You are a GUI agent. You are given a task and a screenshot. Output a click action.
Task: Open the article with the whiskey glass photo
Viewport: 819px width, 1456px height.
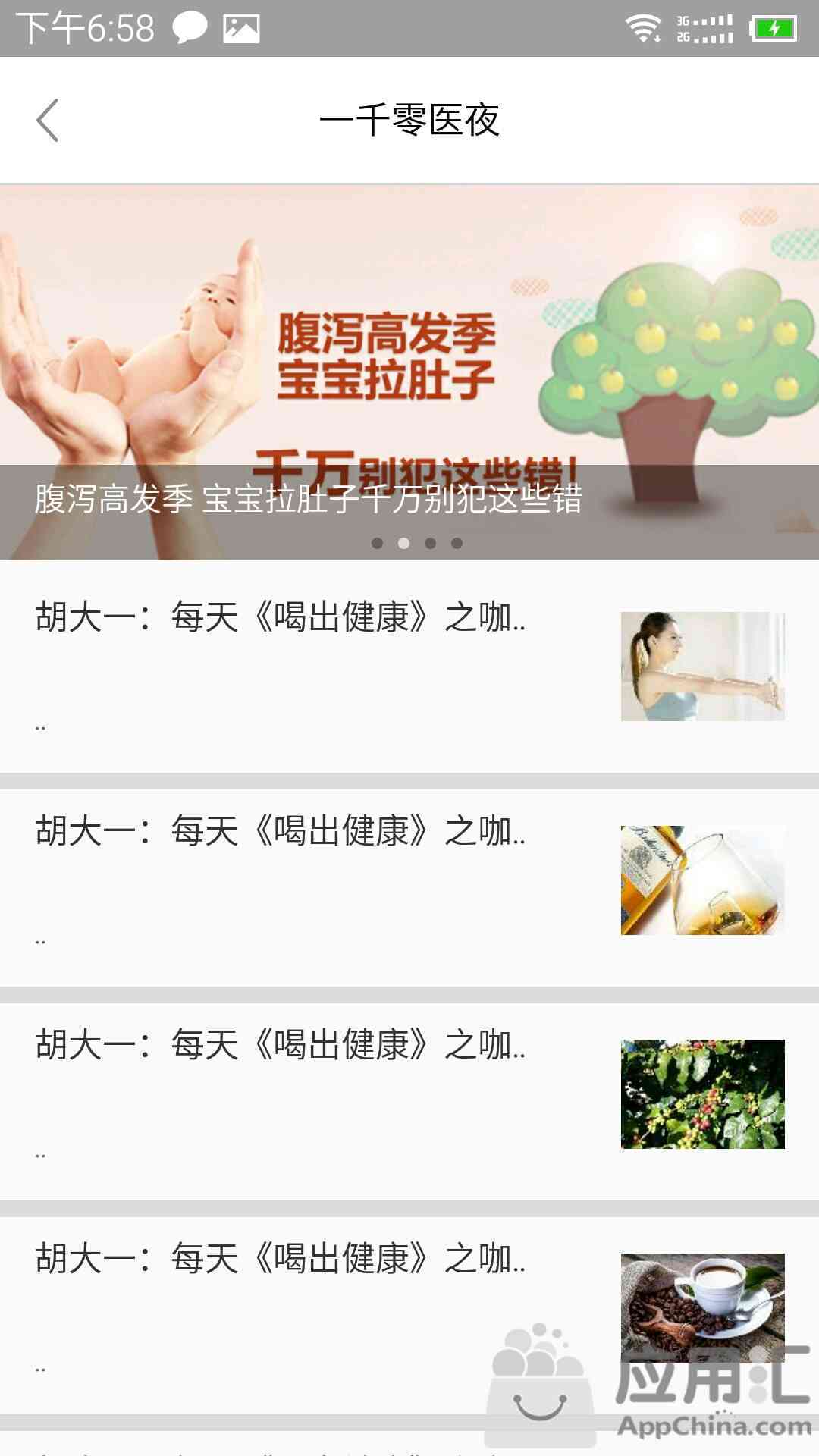[409, 880]
